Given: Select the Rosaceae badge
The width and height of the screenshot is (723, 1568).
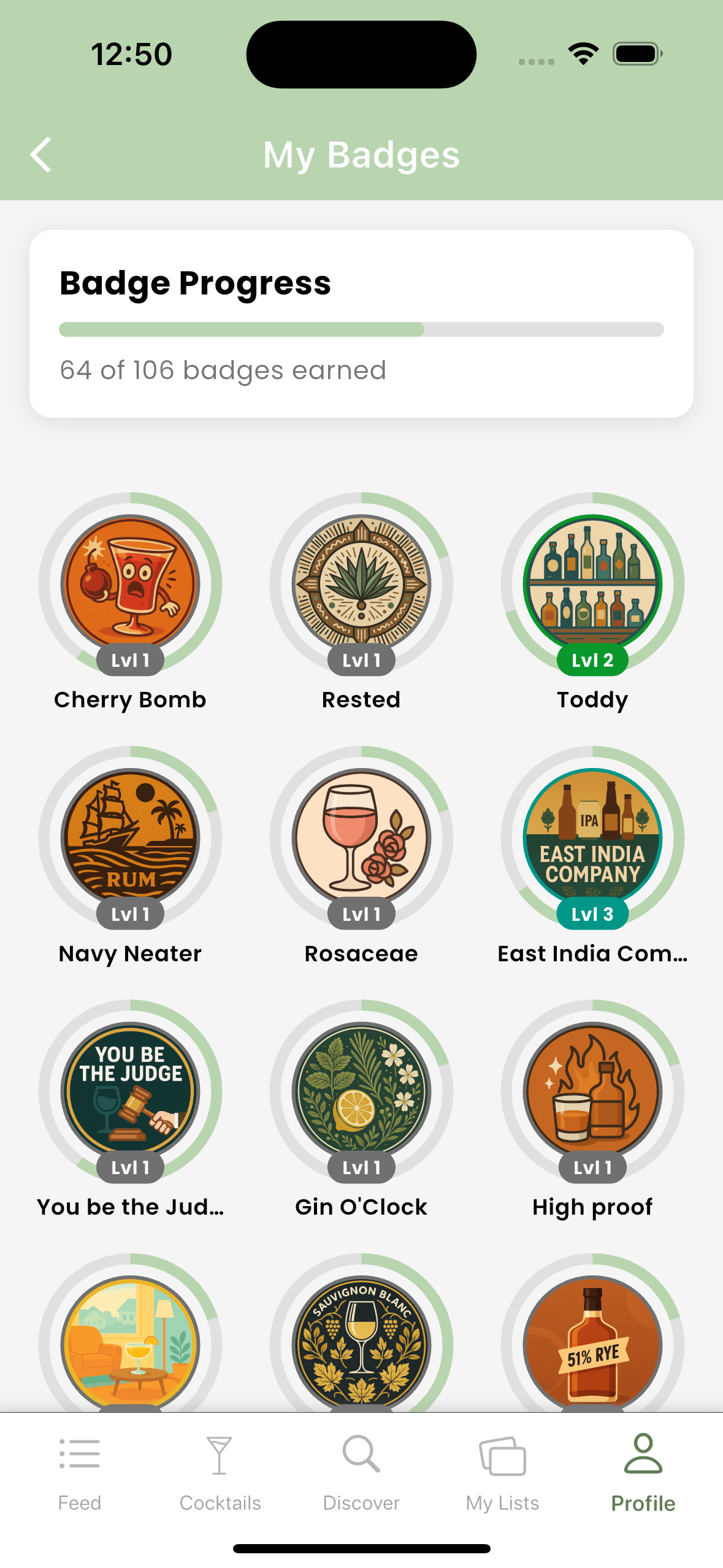Looking at the screenshot, I should coord(361,838).
